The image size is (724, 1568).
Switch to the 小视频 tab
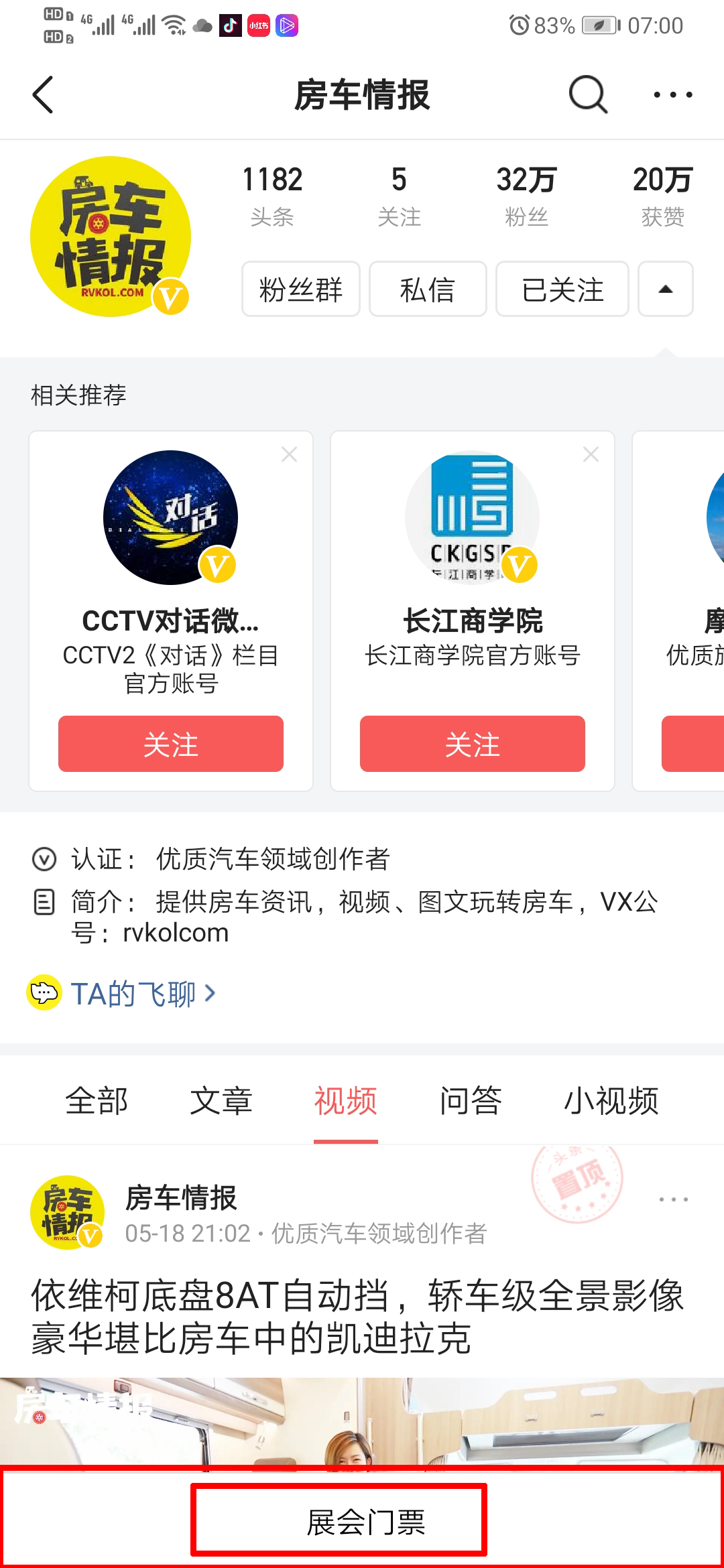point(611,1100)
